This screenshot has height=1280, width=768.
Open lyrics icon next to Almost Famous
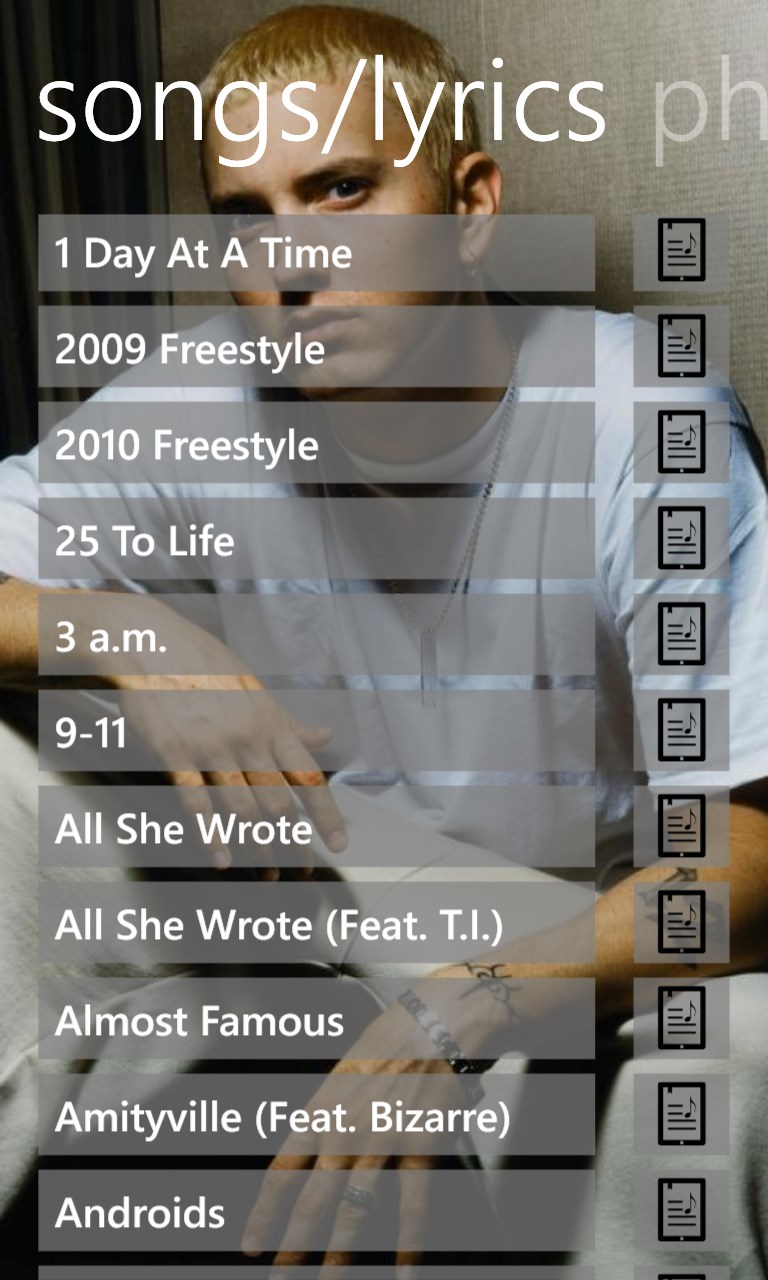681,1019
